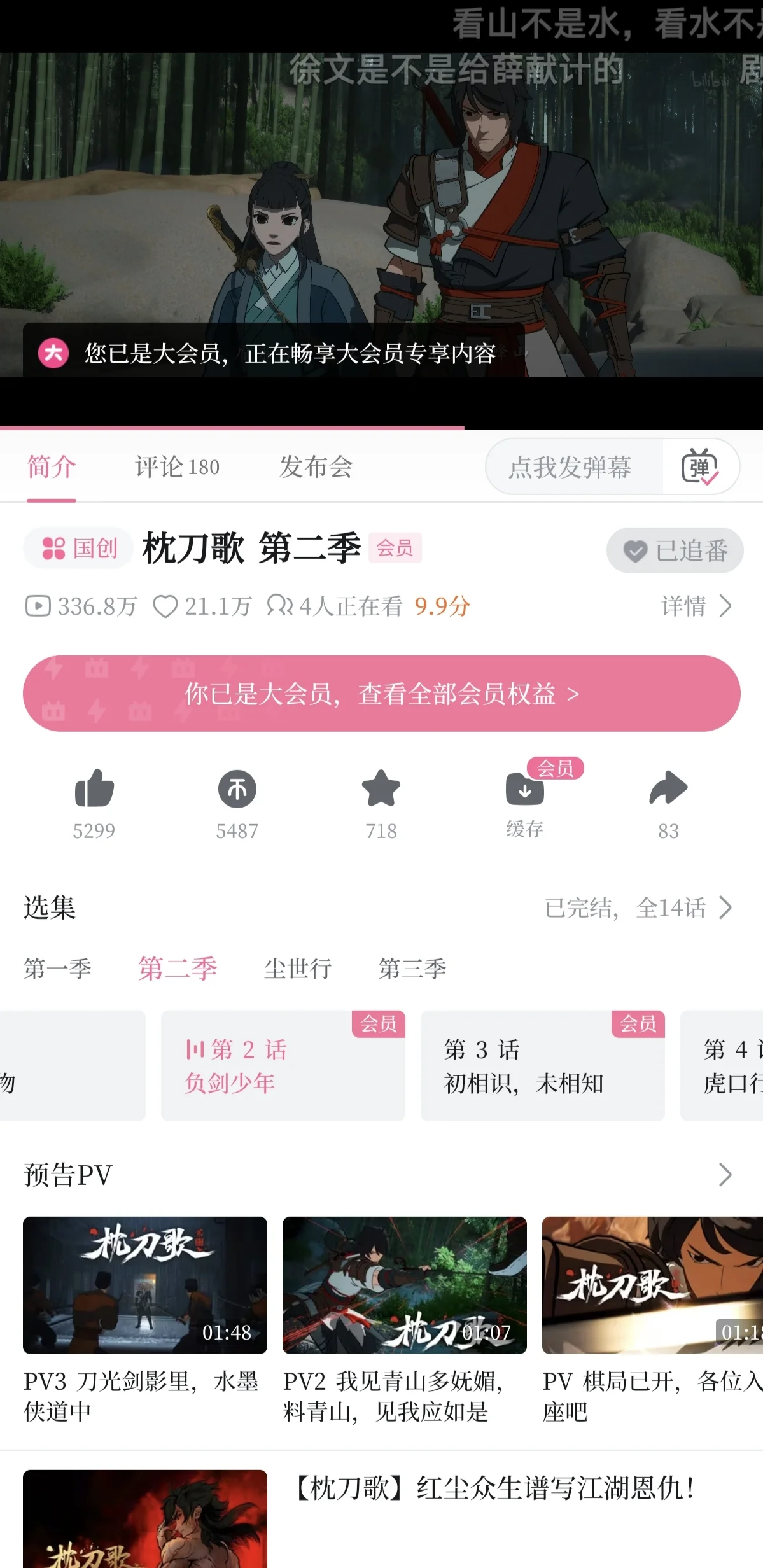Switch to 尘世行 season tab
The height and width of the screenshot is (1568, 763).
tap(298, 969)
